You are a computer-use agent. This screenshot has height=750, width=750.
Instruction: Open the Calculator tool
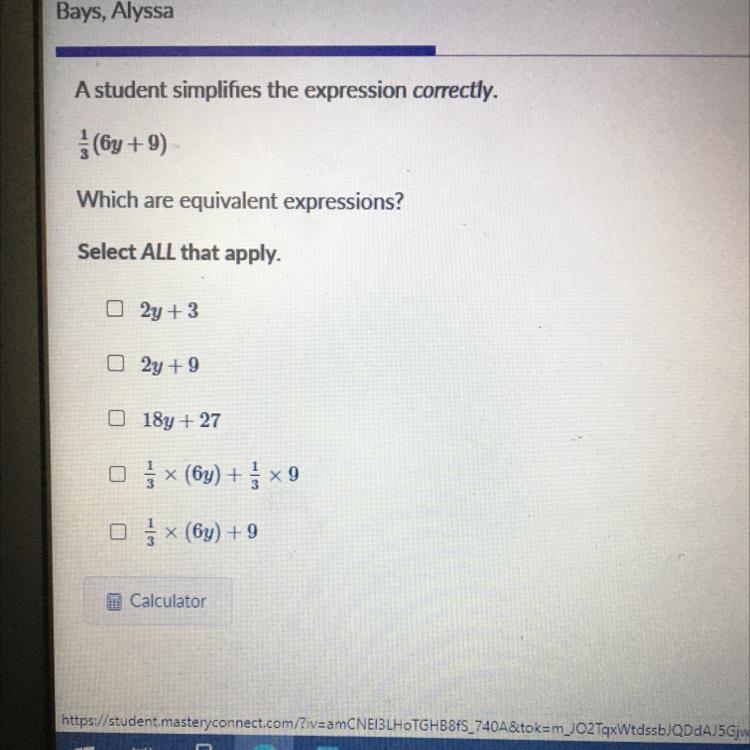(157, 601)
